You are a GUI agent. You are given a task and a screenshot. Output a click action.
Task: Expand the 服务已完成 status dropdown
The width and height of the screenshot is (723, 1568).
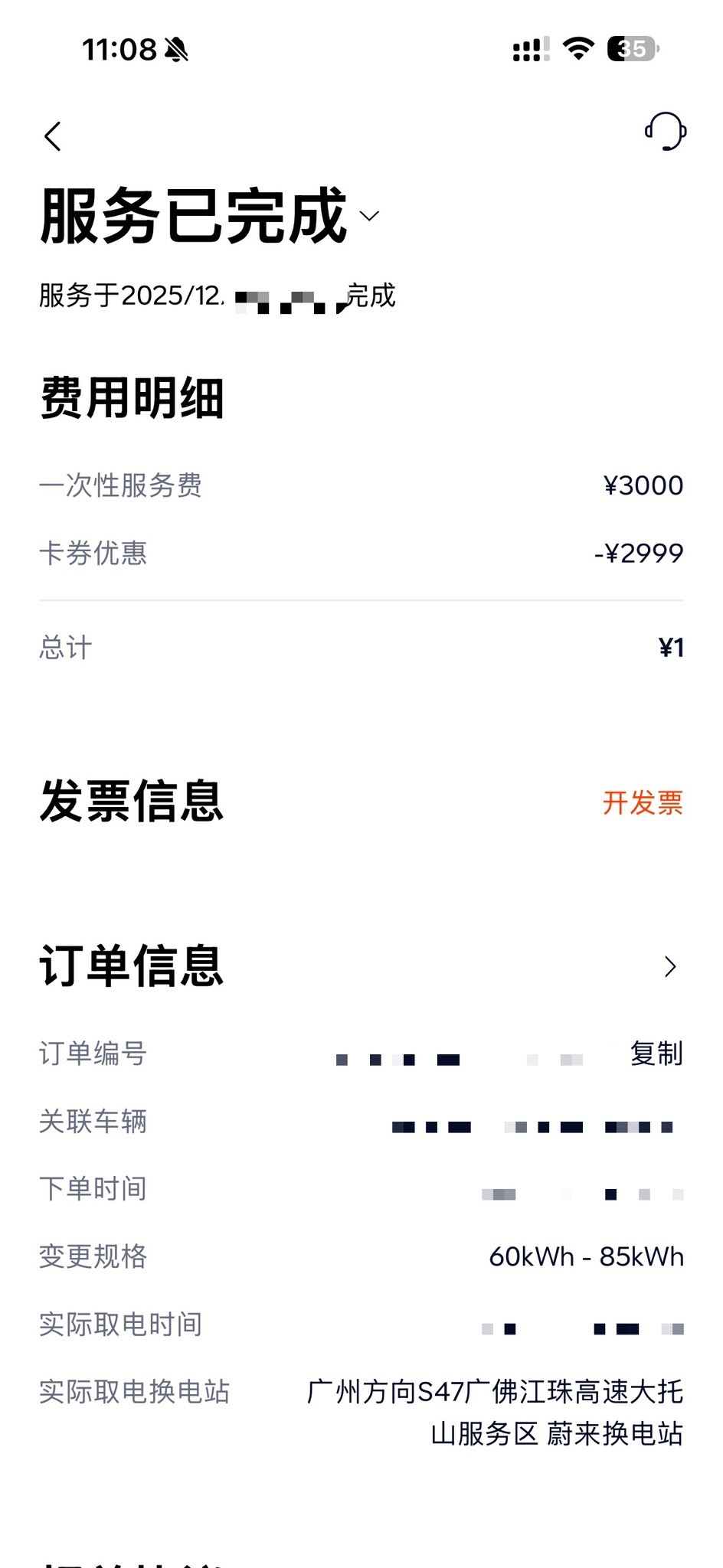[369, 216]
